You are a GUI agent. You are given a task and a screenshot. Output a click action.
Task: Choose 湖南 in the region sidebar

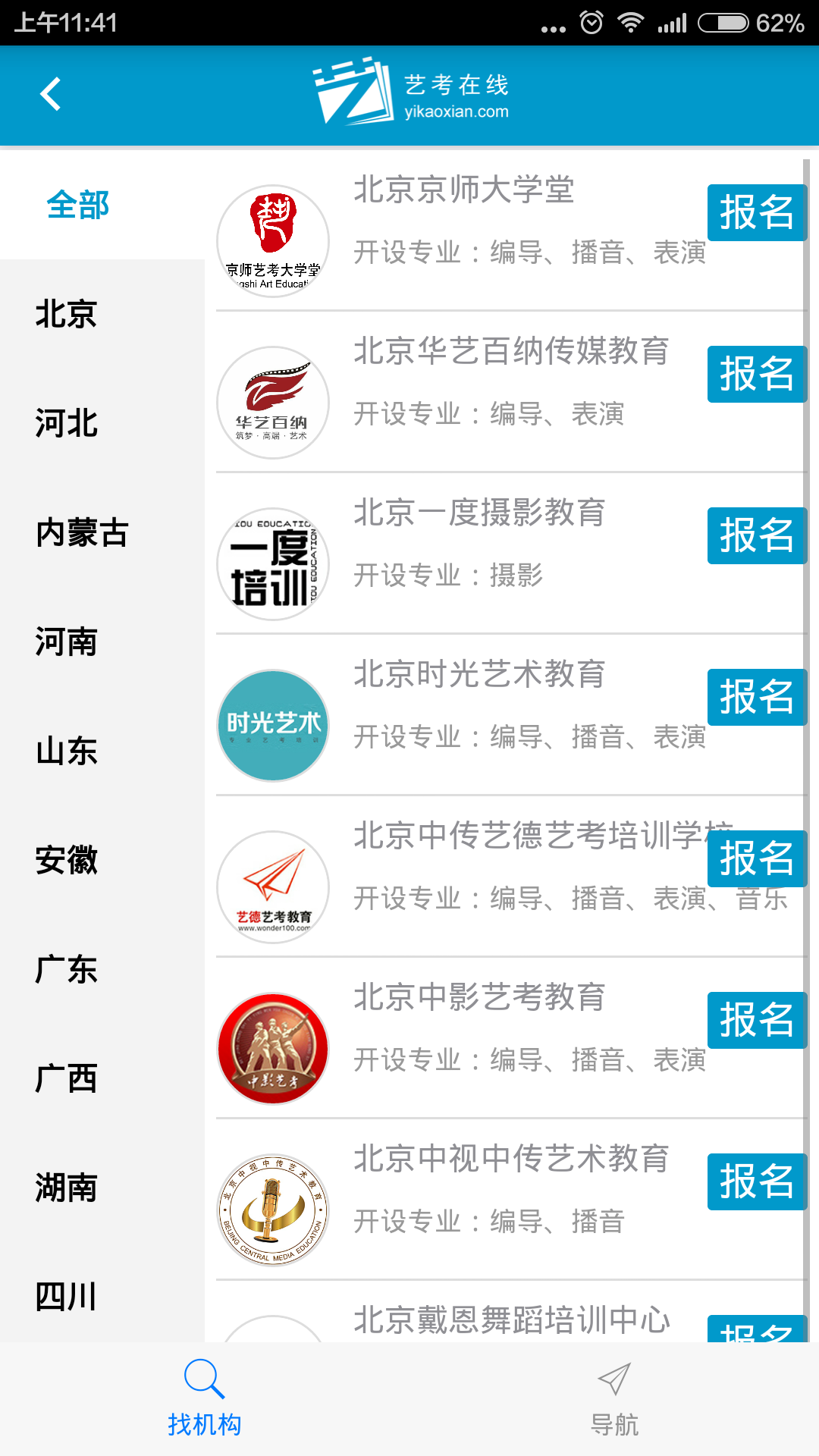tap(67, 1188)
